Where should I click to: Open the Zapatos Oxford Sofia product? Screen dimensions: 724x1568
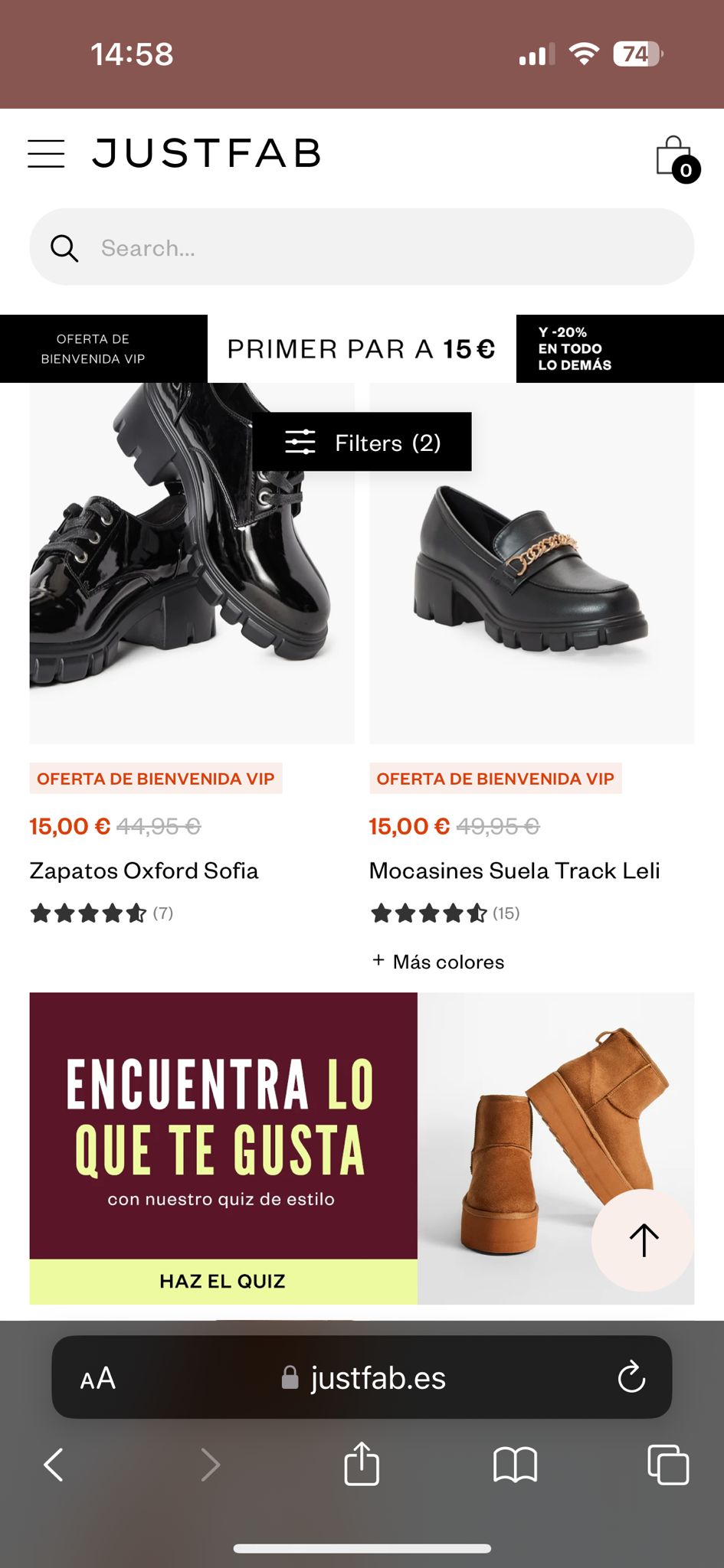144,871
